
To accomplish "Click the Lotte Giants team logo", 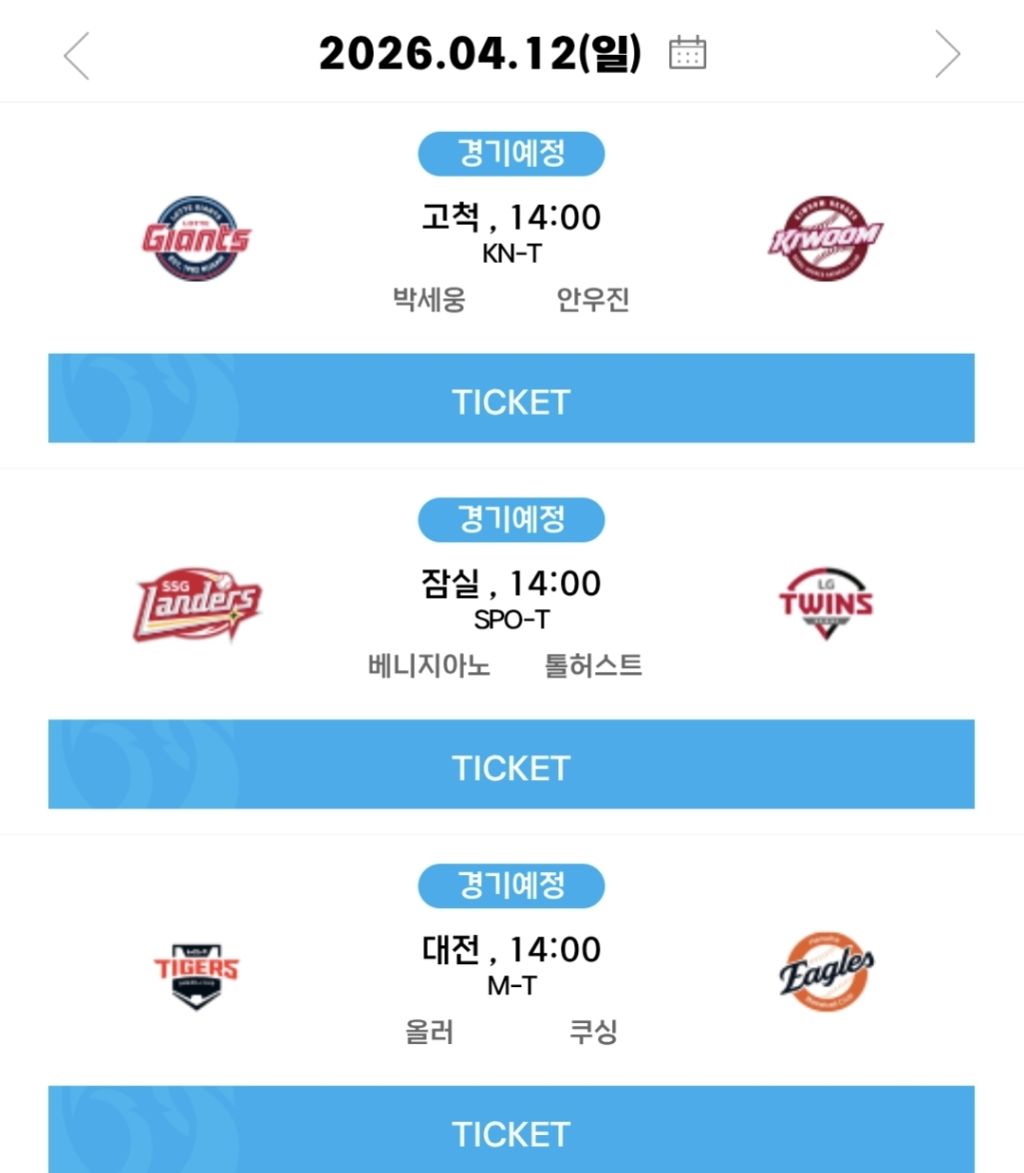I will pos(197,237).
